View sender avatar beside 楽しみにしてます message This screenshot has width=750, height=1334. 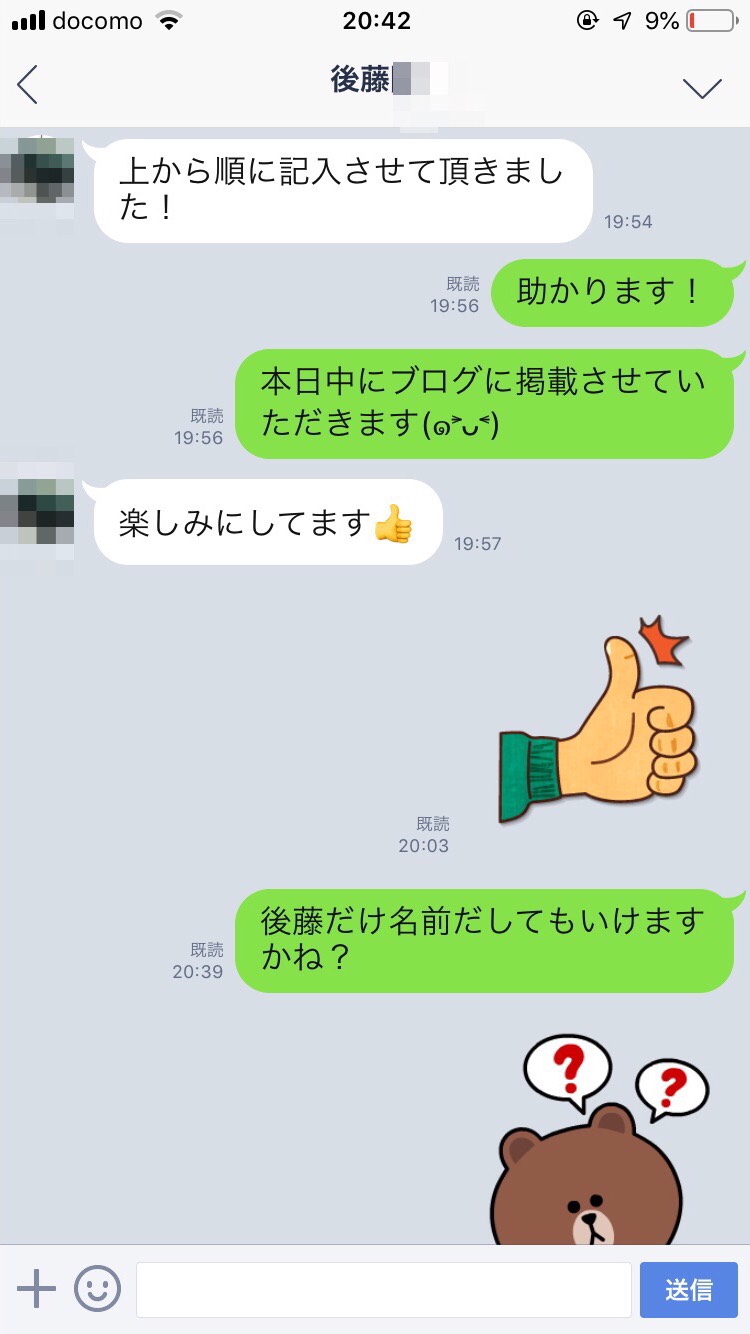coord(38,512)
